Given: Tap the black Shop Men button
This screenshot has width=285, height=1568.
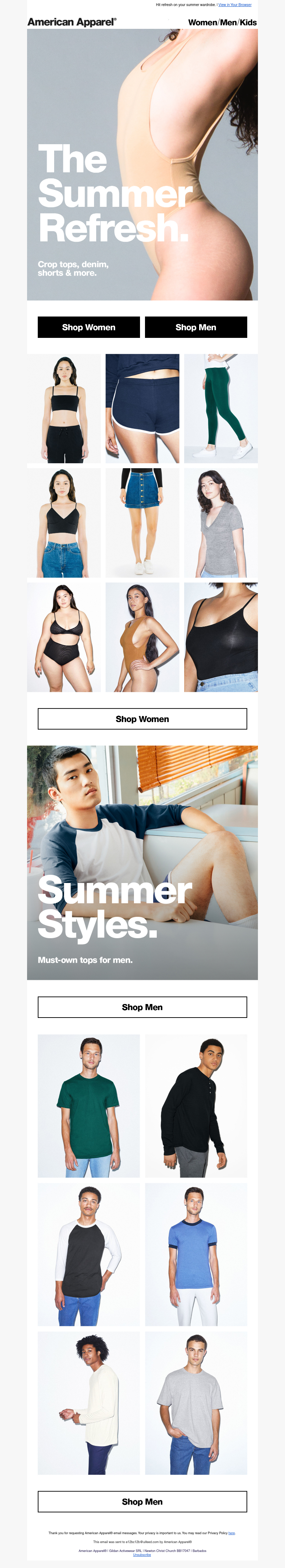Looking at the screenshot, I should (x=196, y=327).
